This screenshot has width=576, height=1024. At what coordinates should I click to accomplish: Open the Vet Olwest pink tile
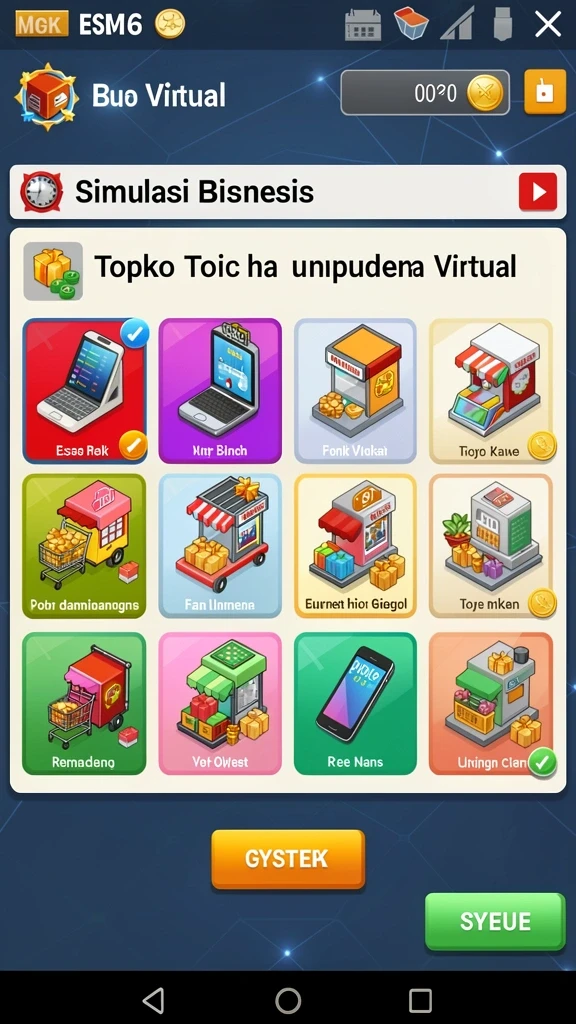point(220,703)
